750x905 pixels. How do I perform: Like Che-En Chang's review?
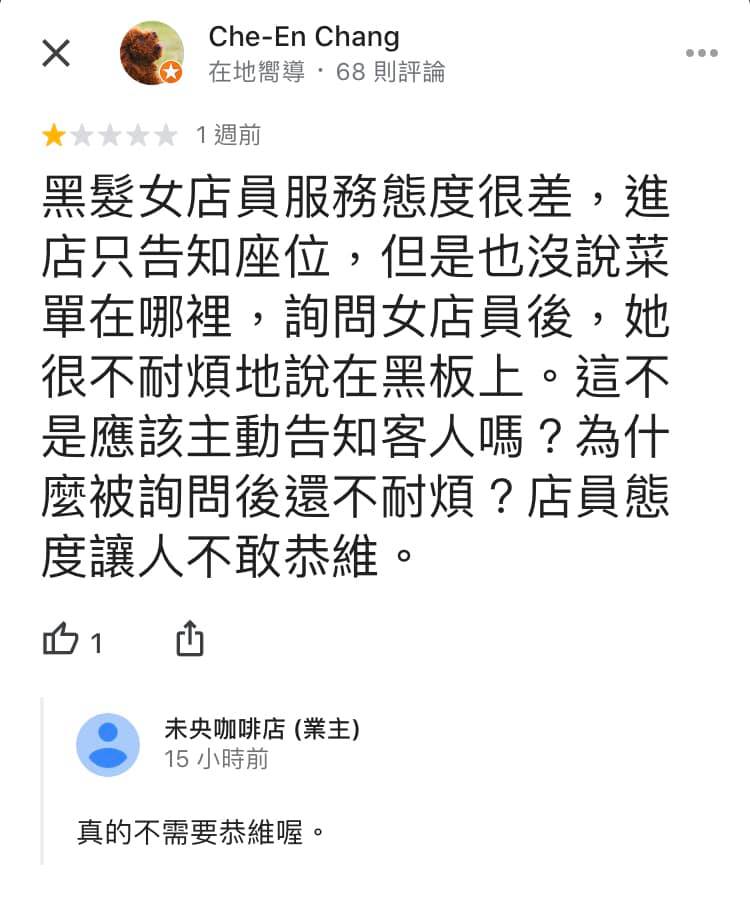(61, 638)
